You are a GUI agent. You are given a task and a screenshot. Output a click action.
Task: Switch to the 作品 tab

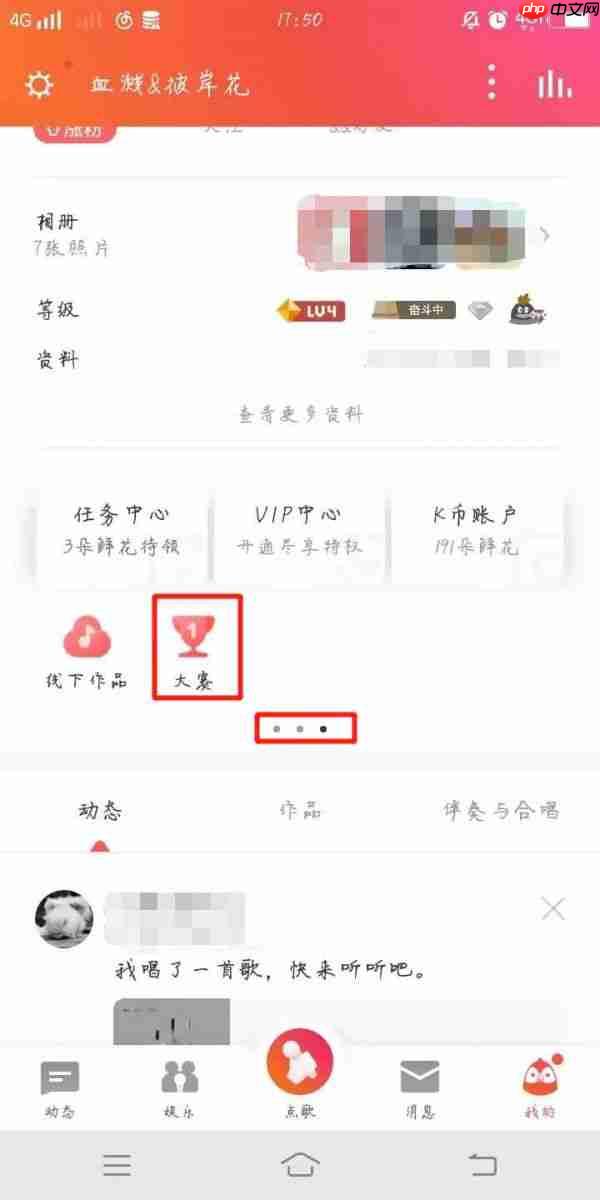[x=300, y=810]
